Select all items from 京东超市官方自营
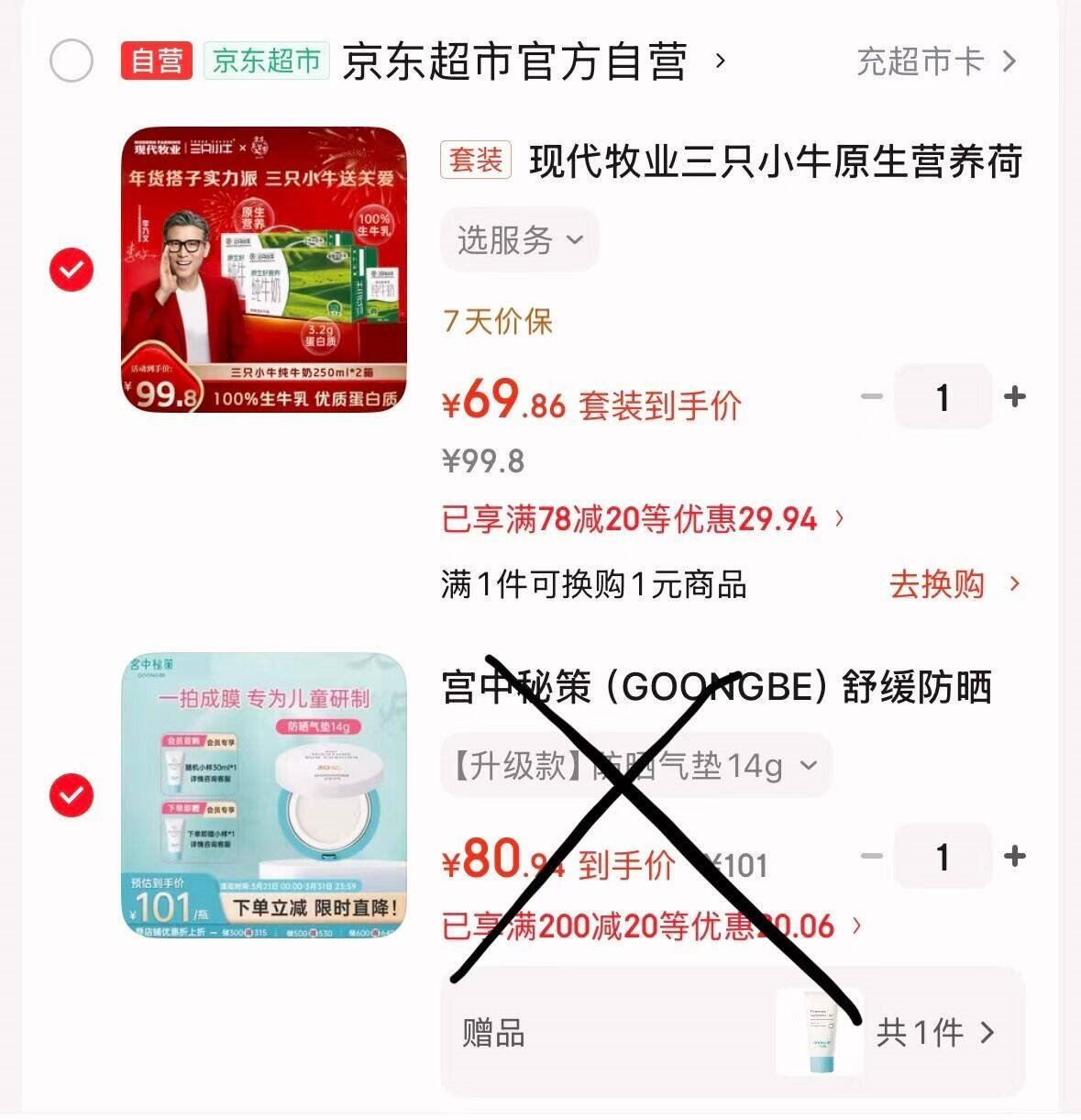Viewport: 1081px width, 1120px height. [71, 61]
